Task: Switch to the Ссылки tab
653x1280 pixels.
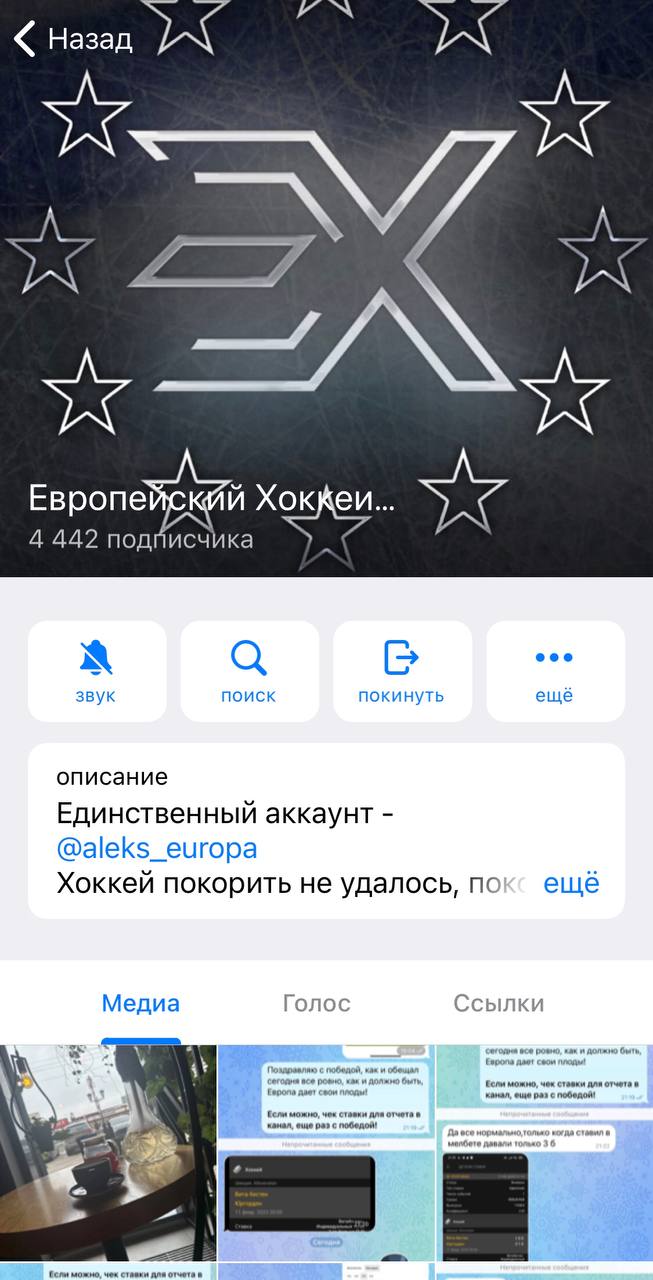Action: pos(499,1003)
